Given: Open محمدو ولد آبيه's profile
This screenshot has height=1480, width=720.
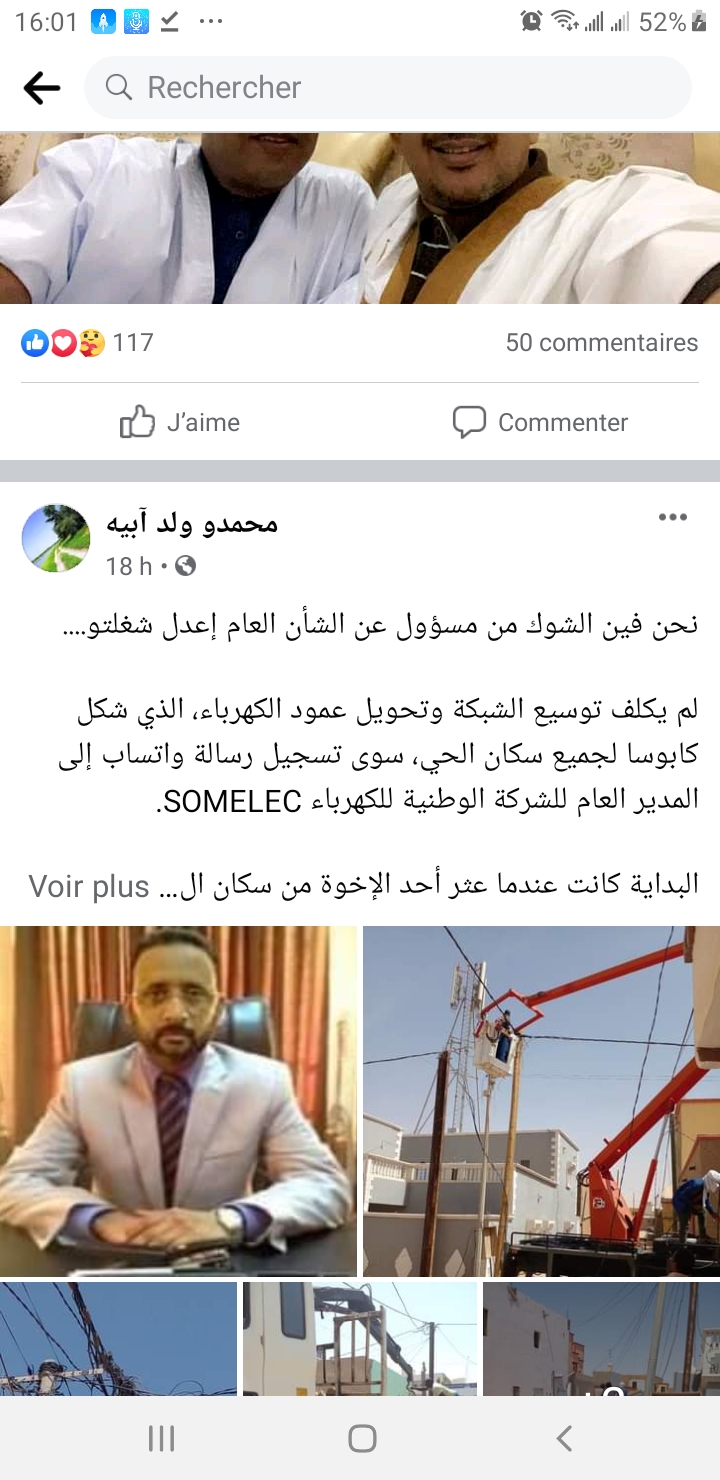Looking at the screenshot, I should click(192, 523).
